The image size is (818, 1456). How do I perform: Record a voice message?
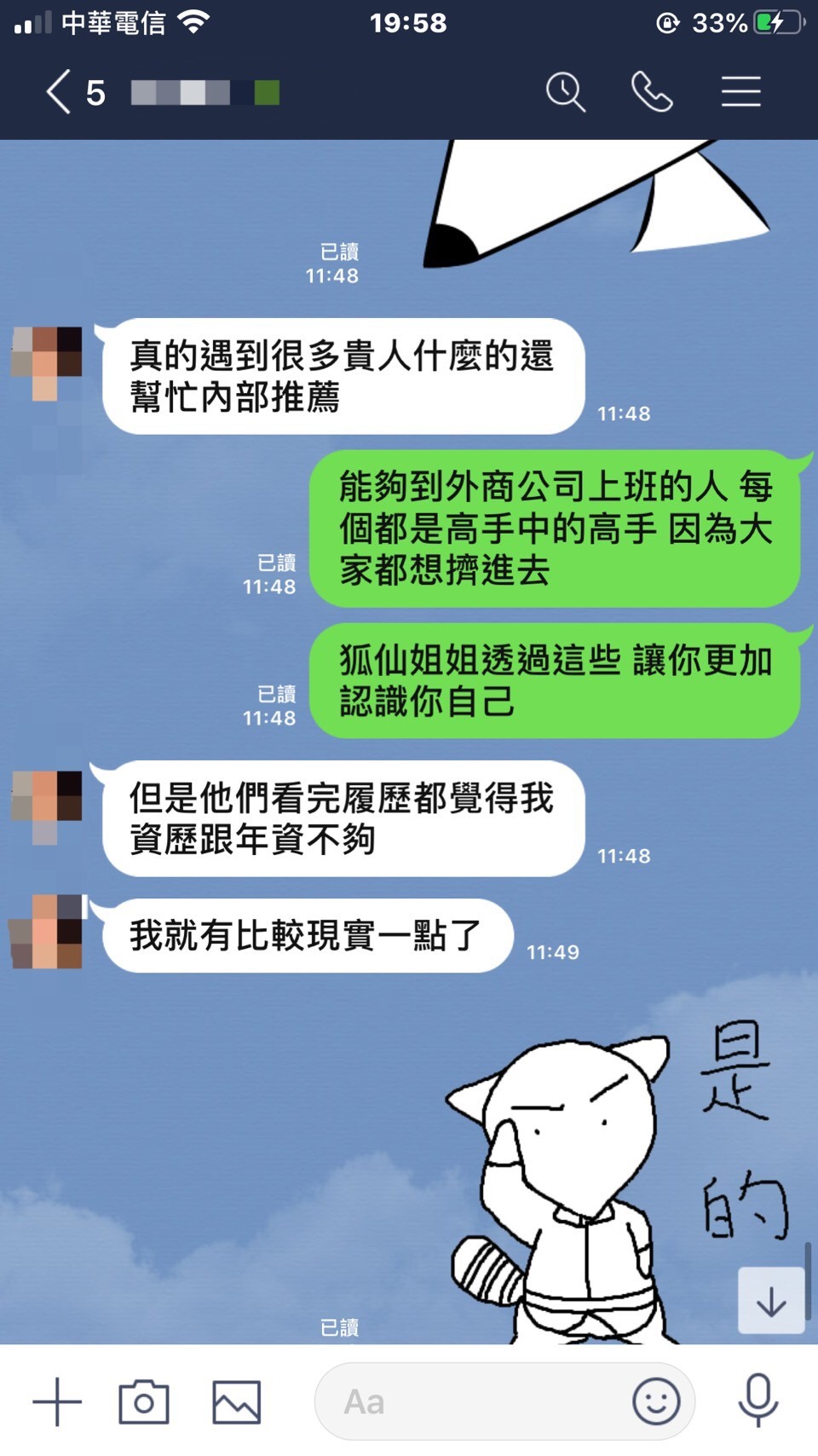[x=758, y=1401]
